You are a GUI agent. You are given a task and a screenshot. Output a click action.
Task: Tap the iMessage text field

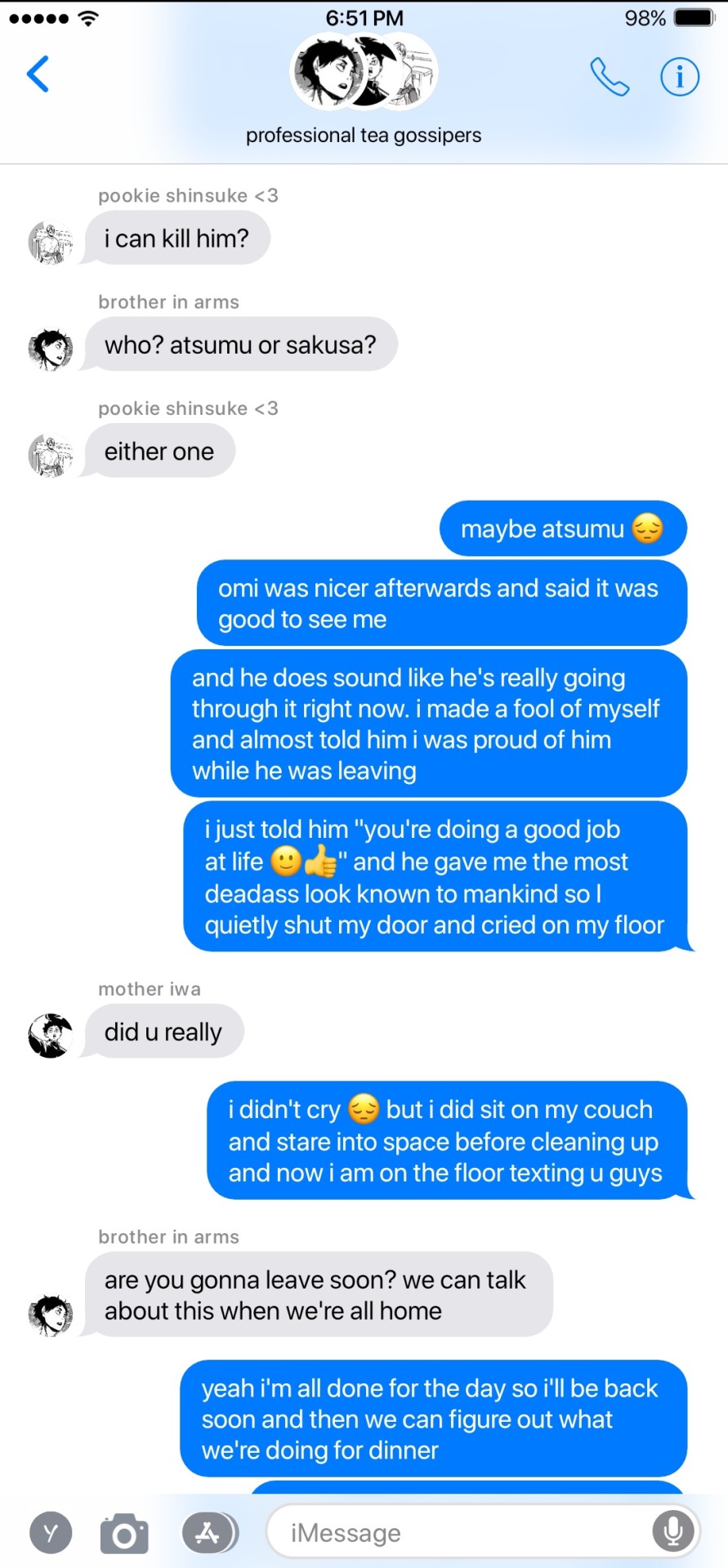pos(458,1533)
